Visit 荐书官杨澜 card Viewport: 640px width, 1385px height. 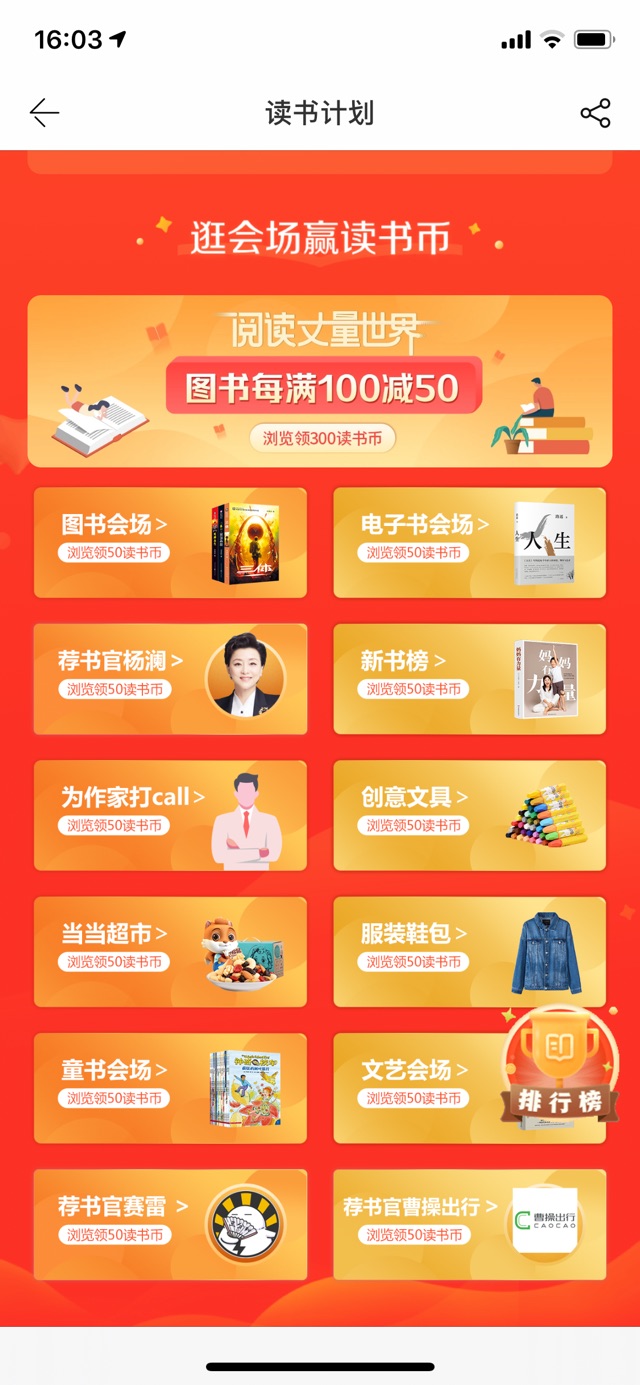point(170,678)
